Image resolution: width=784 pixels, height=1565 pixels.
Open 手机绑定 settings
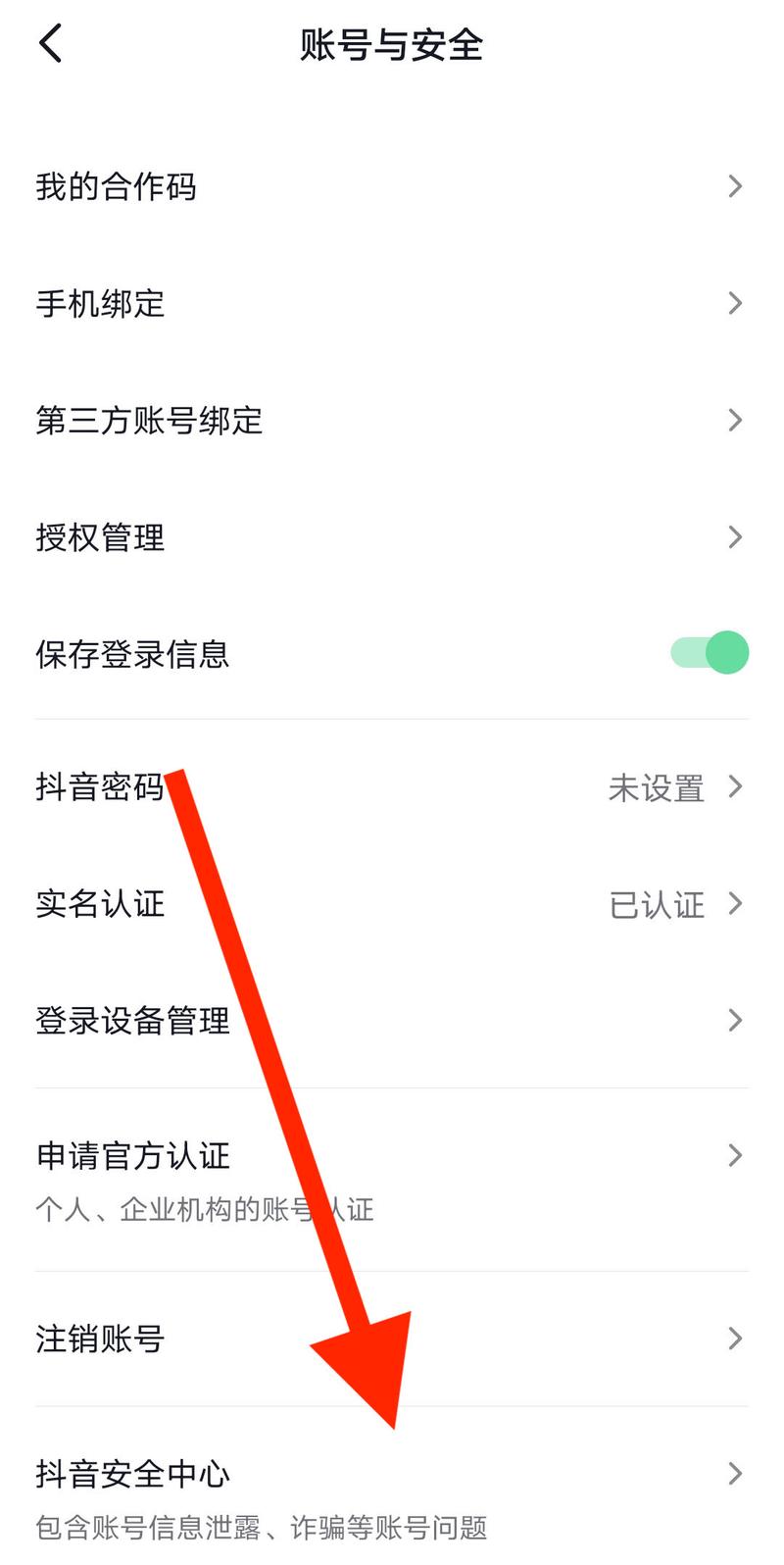tap(392, 303)
